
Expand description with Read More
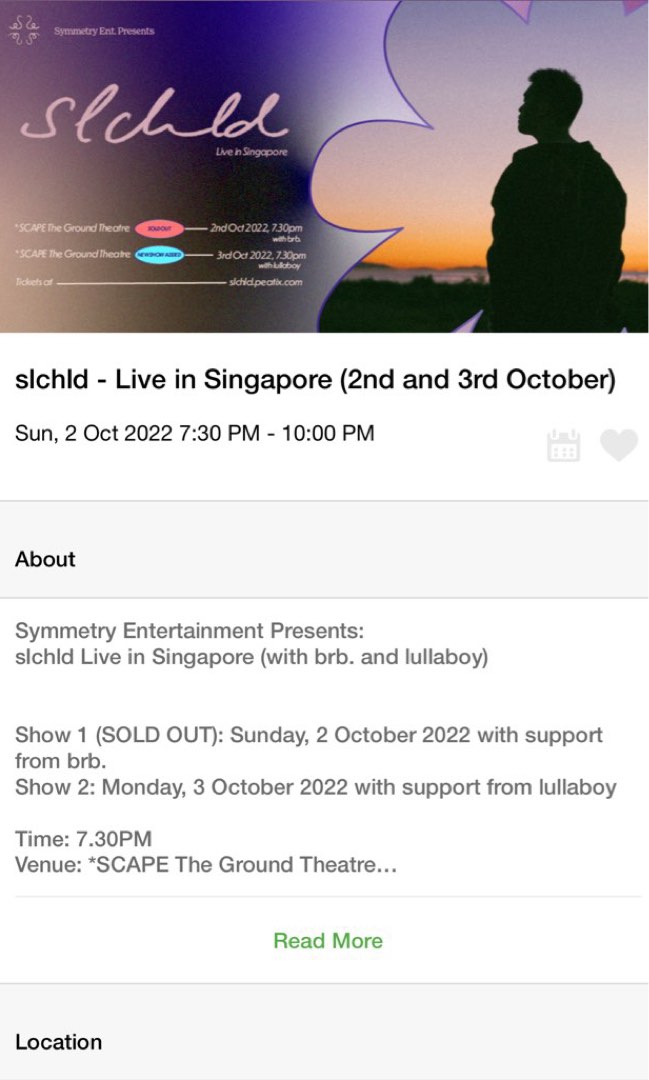[x=327, y=941]
